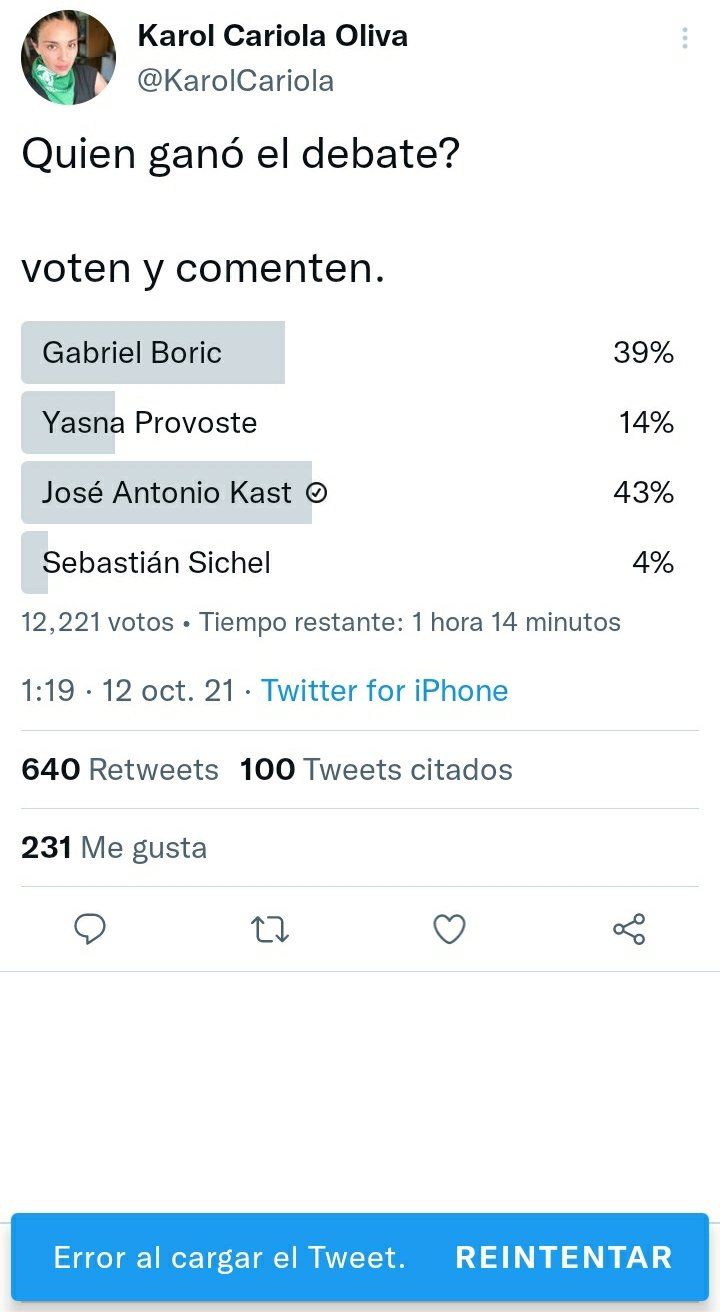The width and height of the screenshot is (720, 1312).
Task: Share this tweet
Action: (x=629, y=930)
